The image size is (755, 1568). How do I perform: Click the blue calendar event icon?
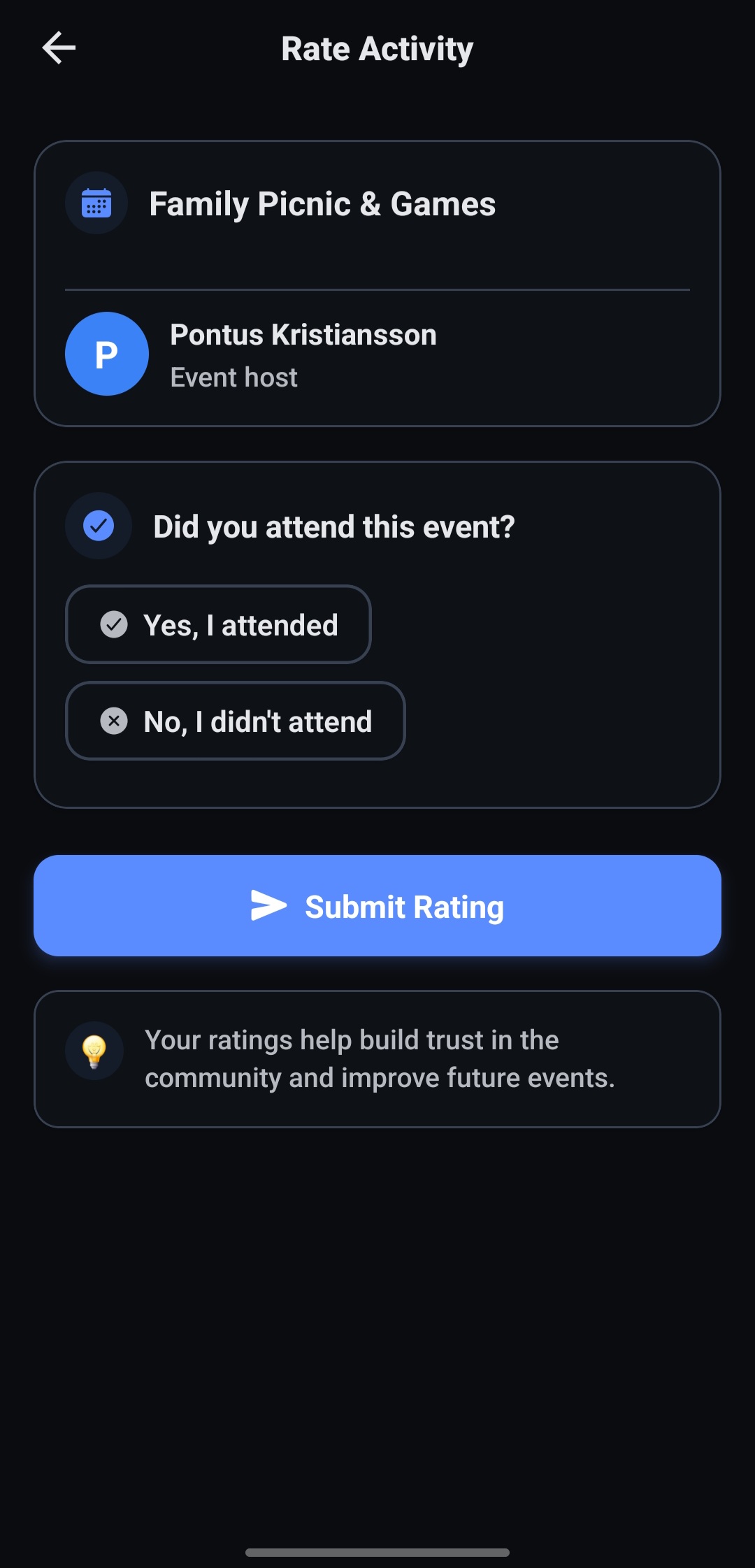(x=96, y=203)
